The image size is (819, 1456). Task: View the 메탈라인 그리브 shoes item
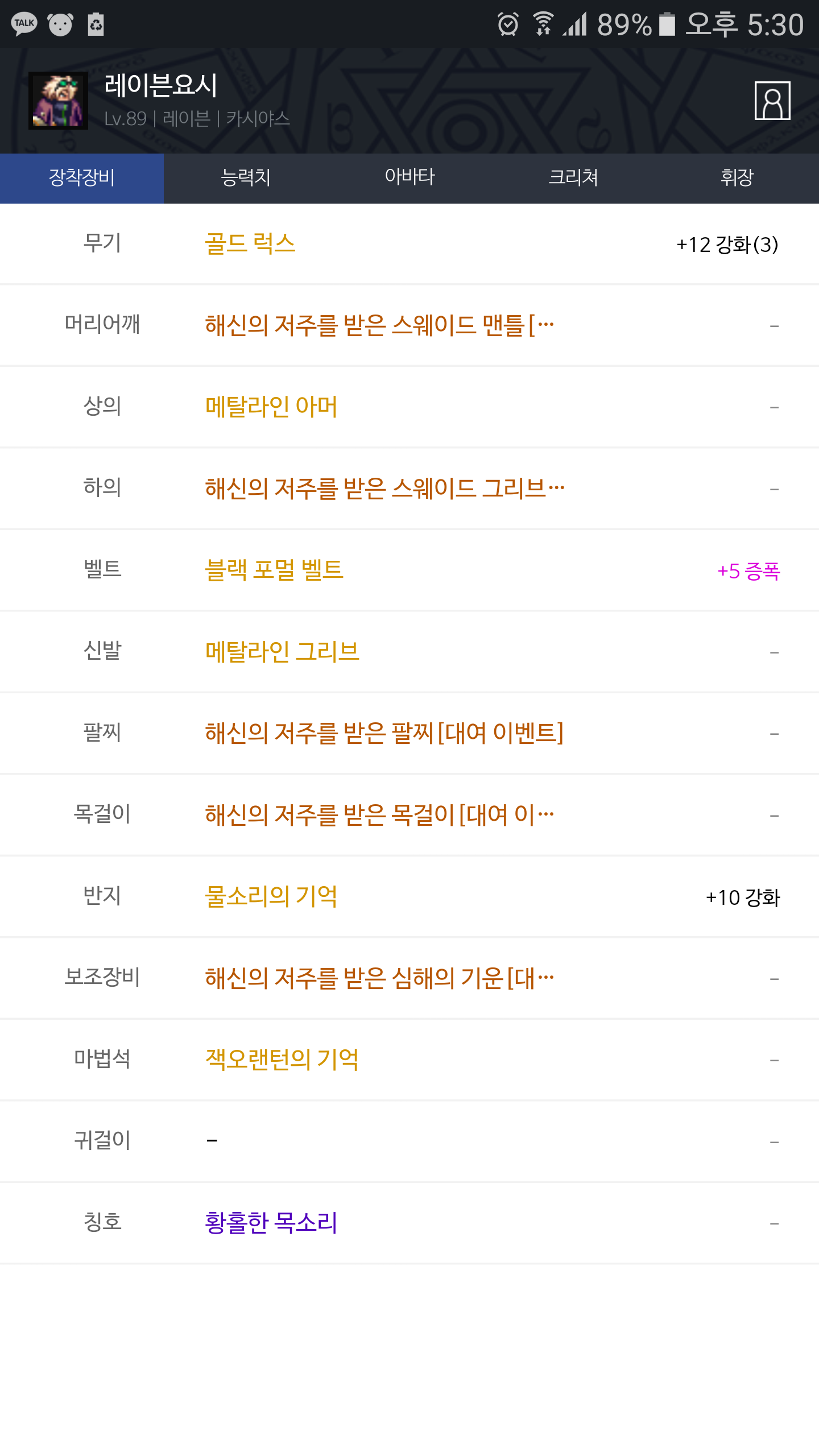tap(282, 652)
